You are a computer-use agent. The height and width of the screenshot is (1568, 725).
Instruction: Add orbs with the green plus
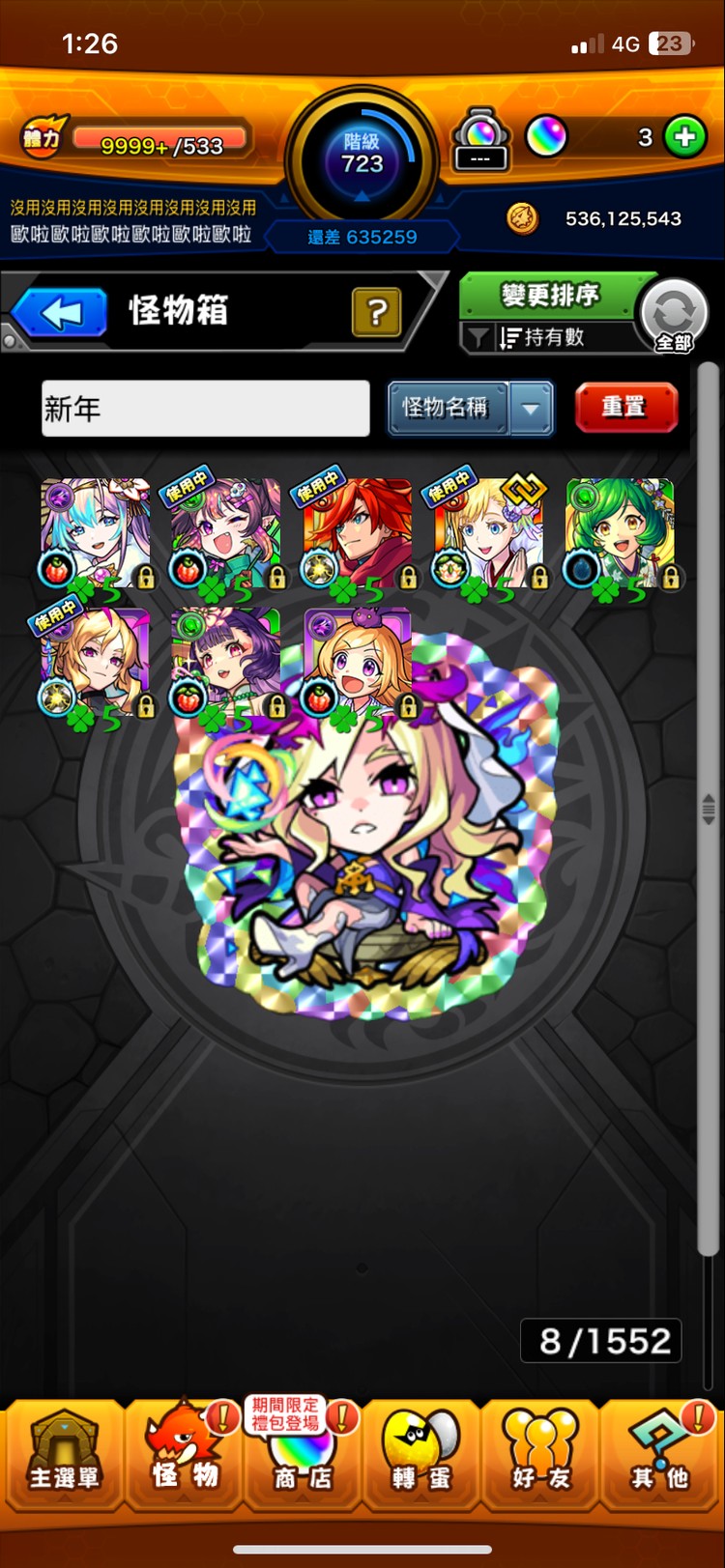coord(685,137)
